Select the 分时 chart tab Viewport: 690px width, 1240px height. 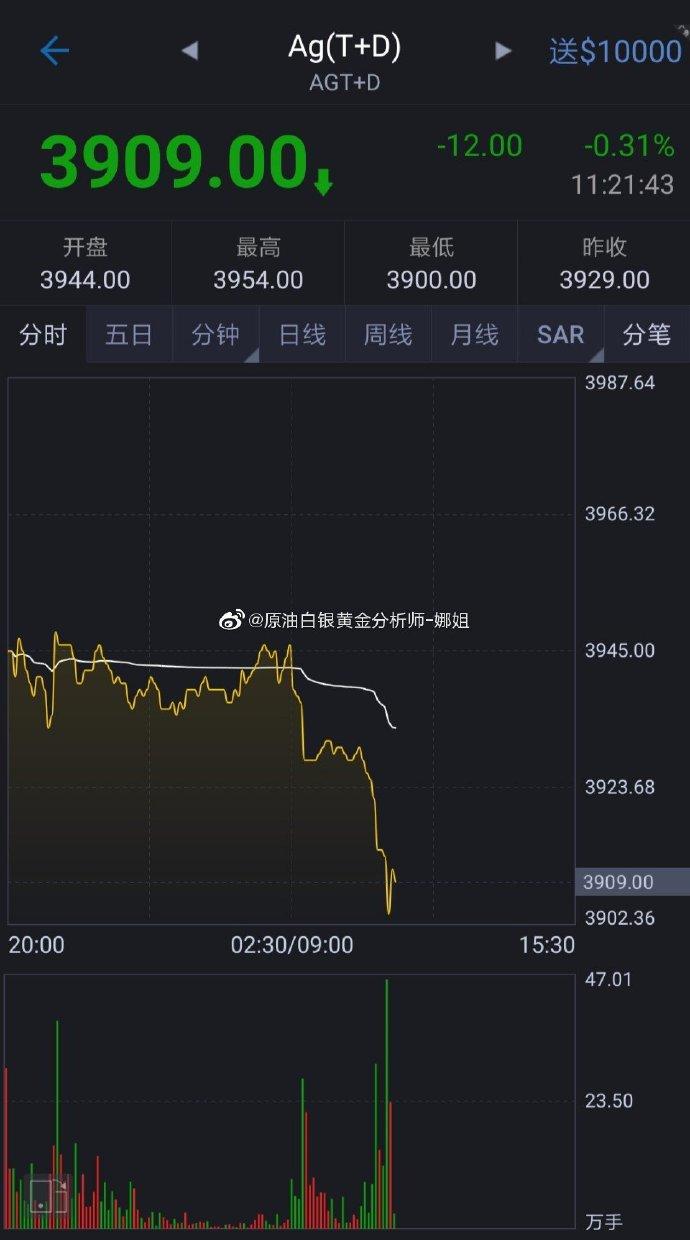(x=43, y=334)
